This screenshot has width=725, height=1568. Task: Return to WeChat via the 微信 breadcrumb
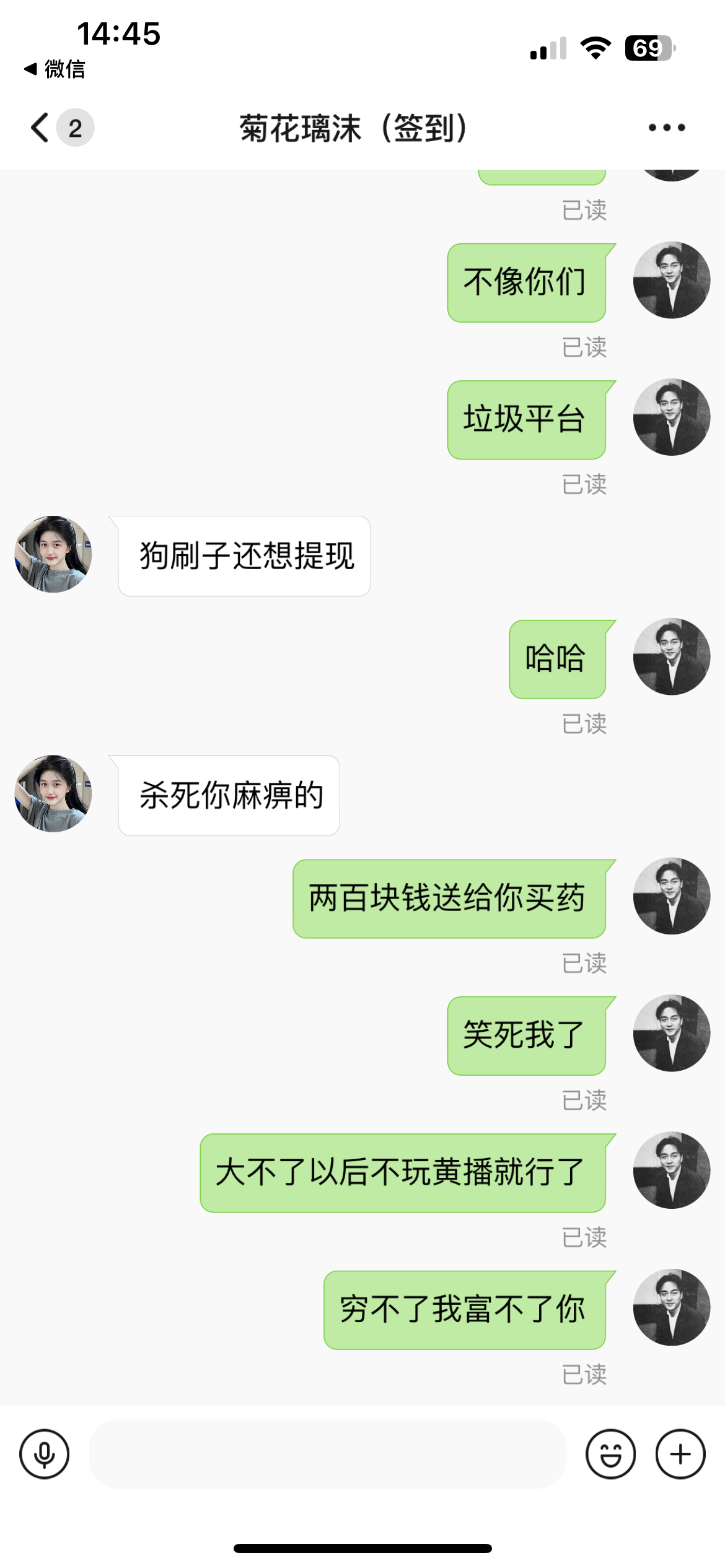[x=55, y=69]
